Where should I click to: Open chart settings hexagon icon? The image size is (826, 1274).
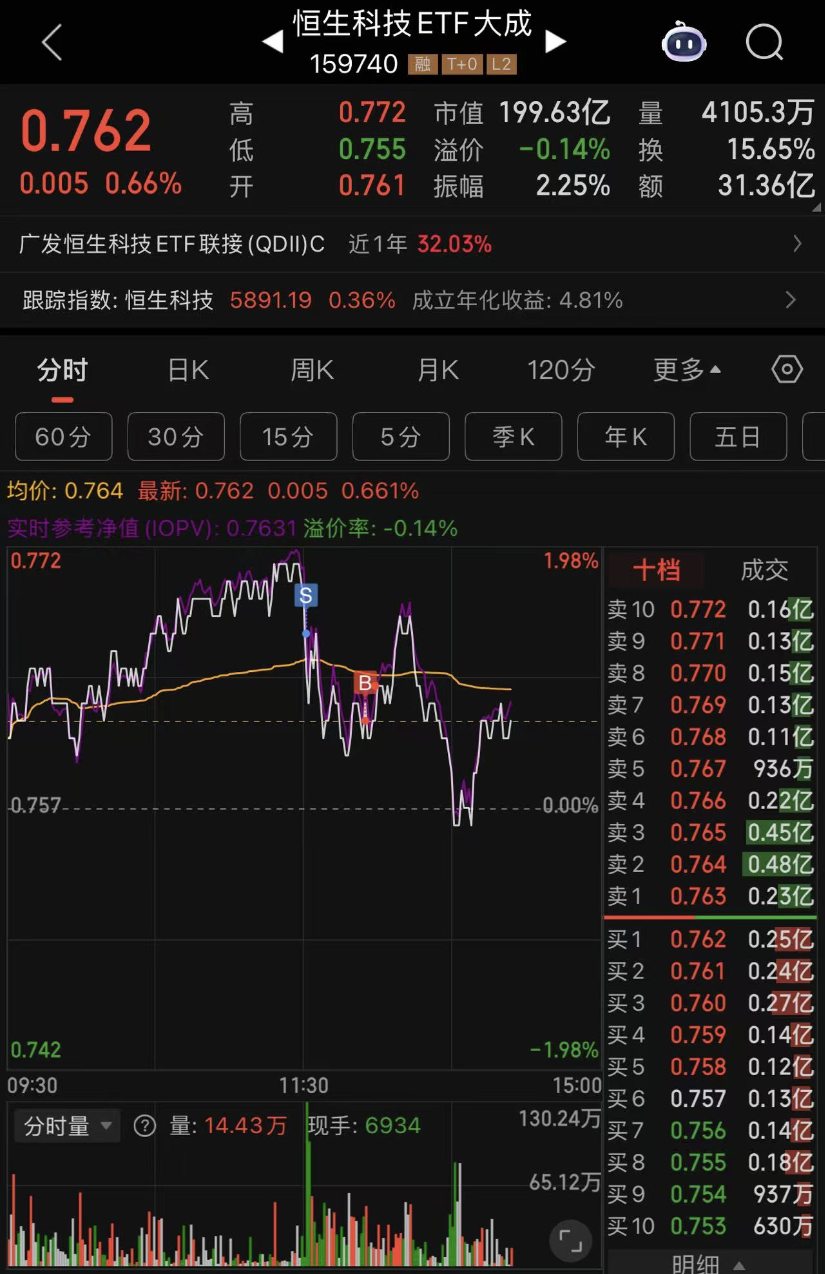click(x=788, y=370)
